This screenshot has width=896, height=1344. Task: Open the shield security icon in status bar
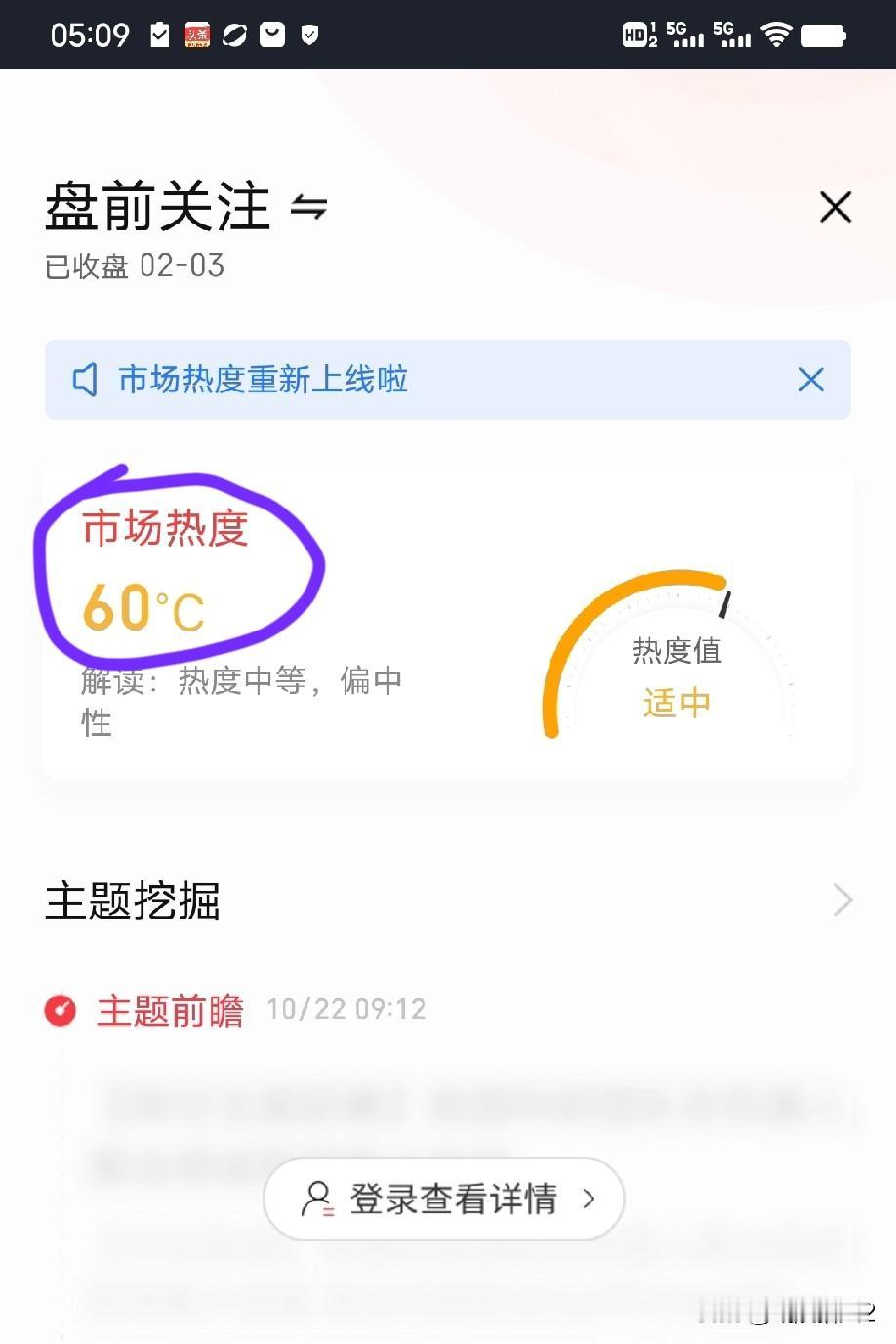click(x=310, y=34)
